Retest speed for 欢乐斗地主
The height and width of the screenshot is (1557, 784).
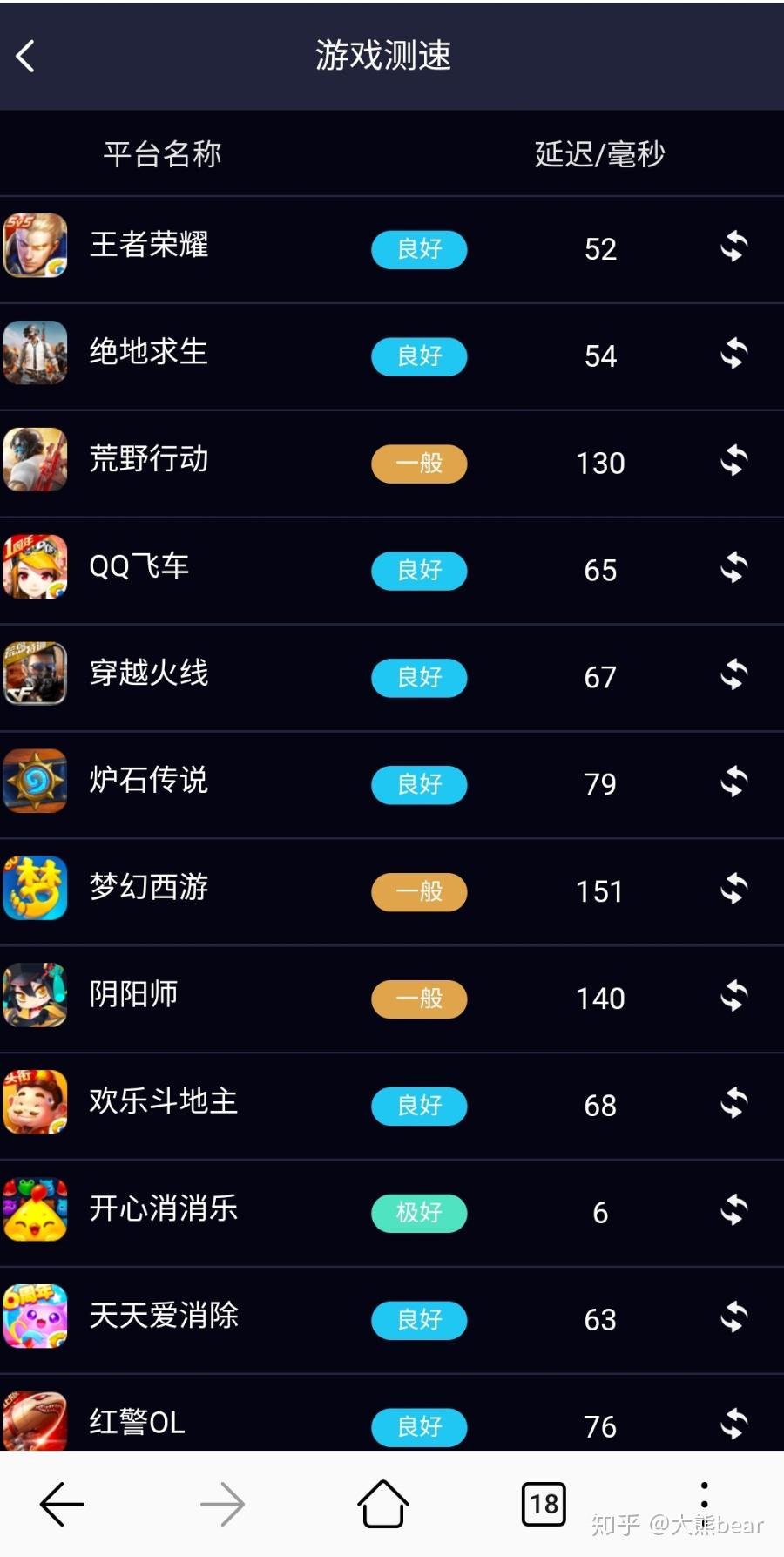point(733,1105)
